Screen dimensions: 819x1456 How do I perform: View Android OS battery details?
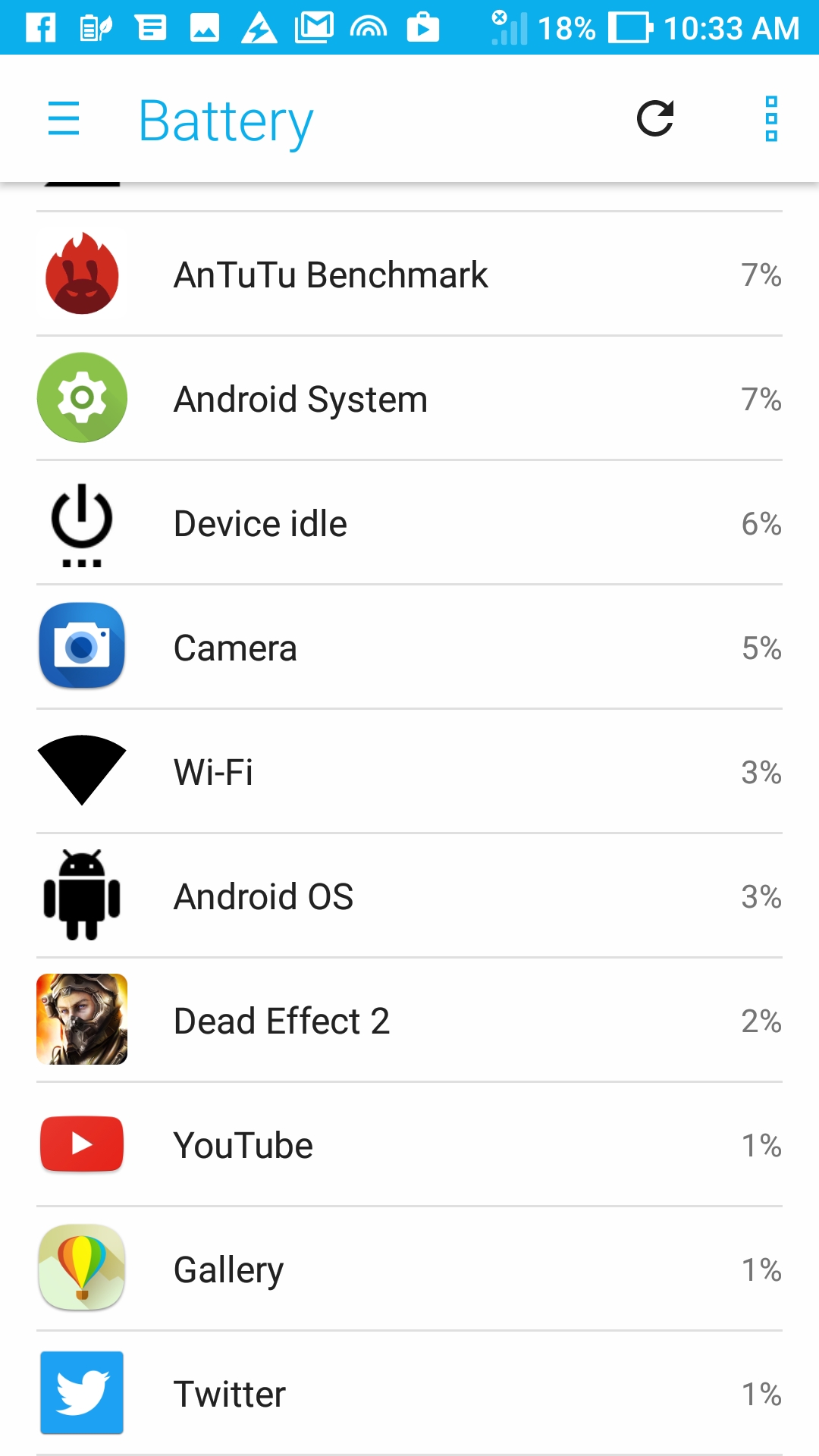pyautogui.click(x=409, y=896)
